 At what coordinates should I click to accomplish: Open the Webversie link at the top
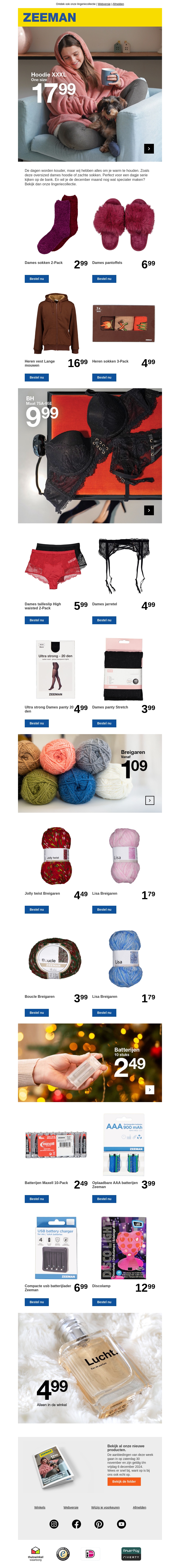(104, 4)
